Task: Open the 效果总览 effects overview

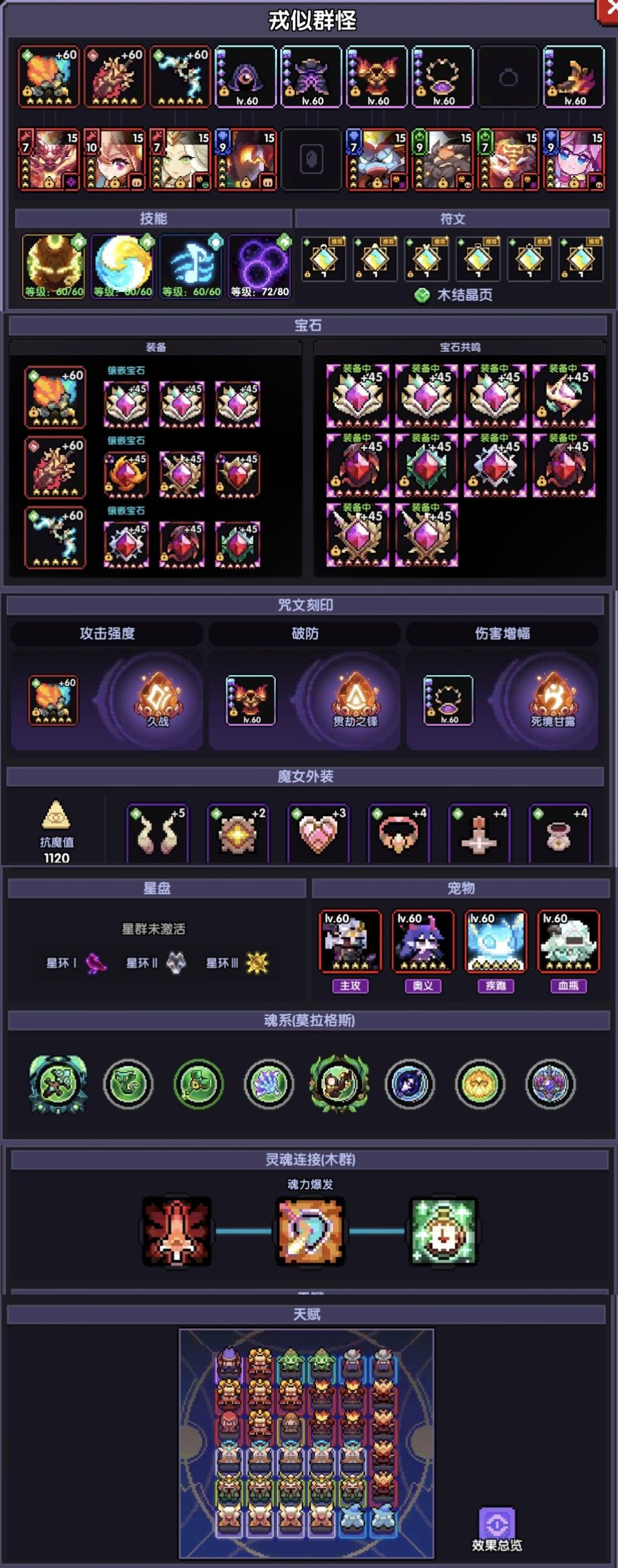Action: (497, 1529)
